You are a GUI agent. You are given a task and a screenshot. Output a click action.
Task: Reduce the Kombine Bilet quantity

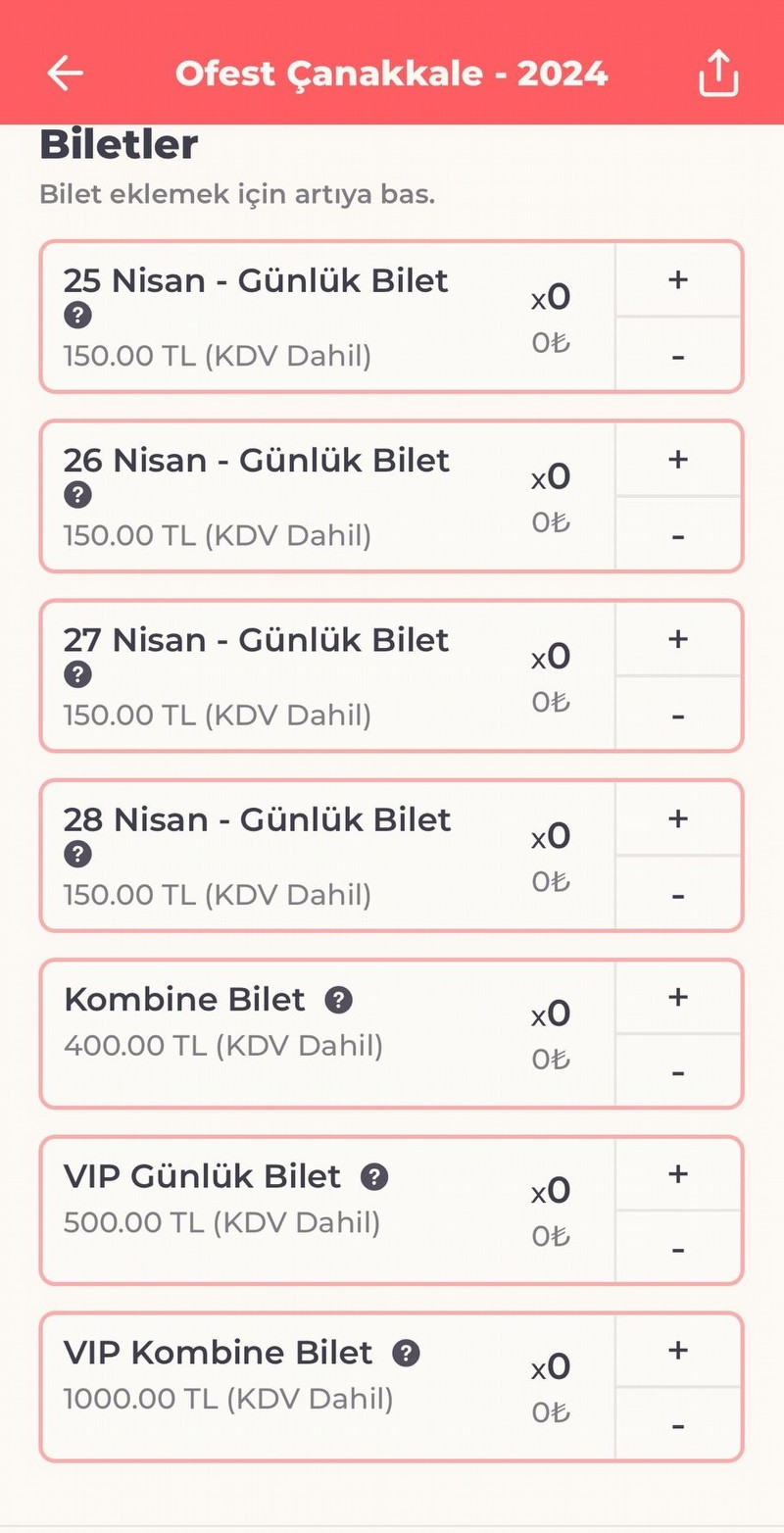click(x=677, y=1071)
